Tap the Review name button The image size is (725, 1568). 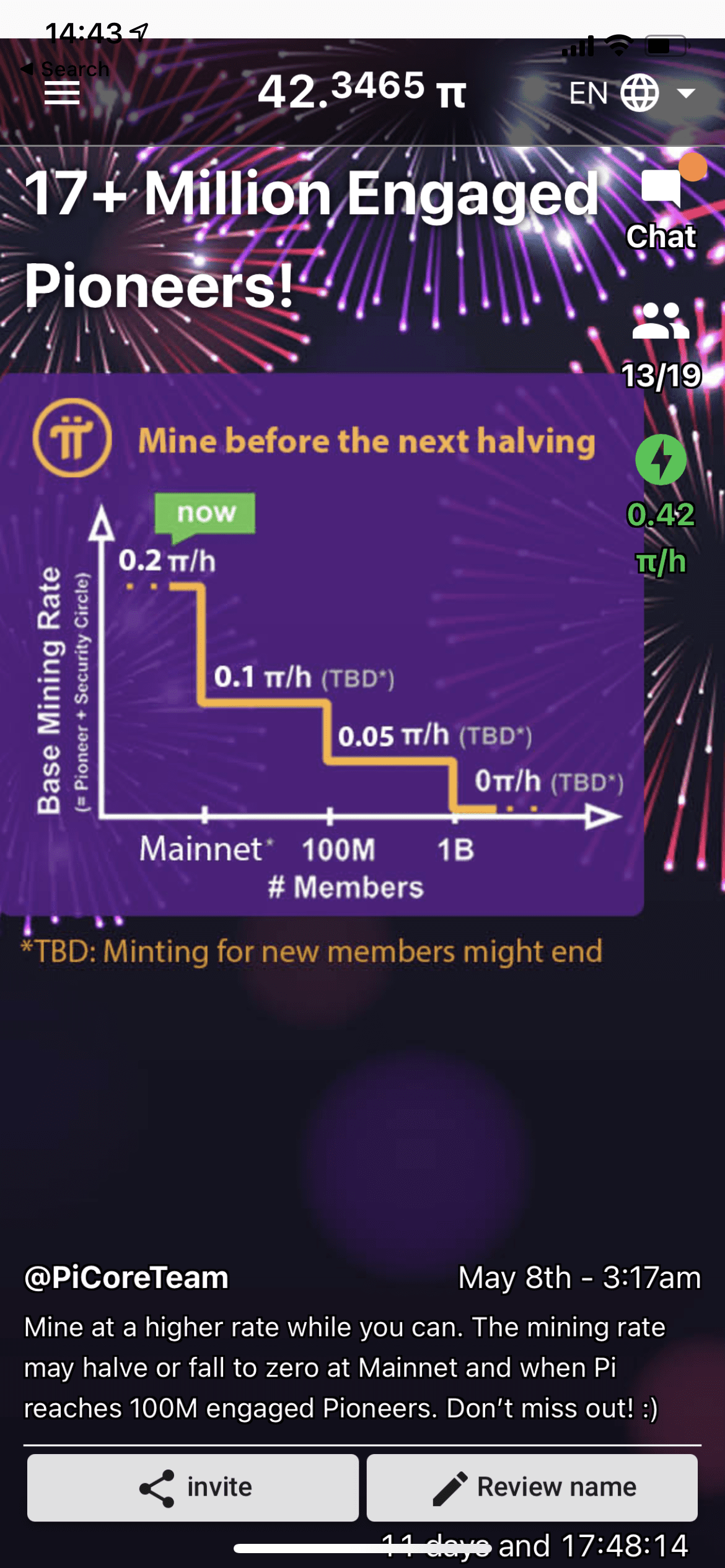pos(532,1487)
